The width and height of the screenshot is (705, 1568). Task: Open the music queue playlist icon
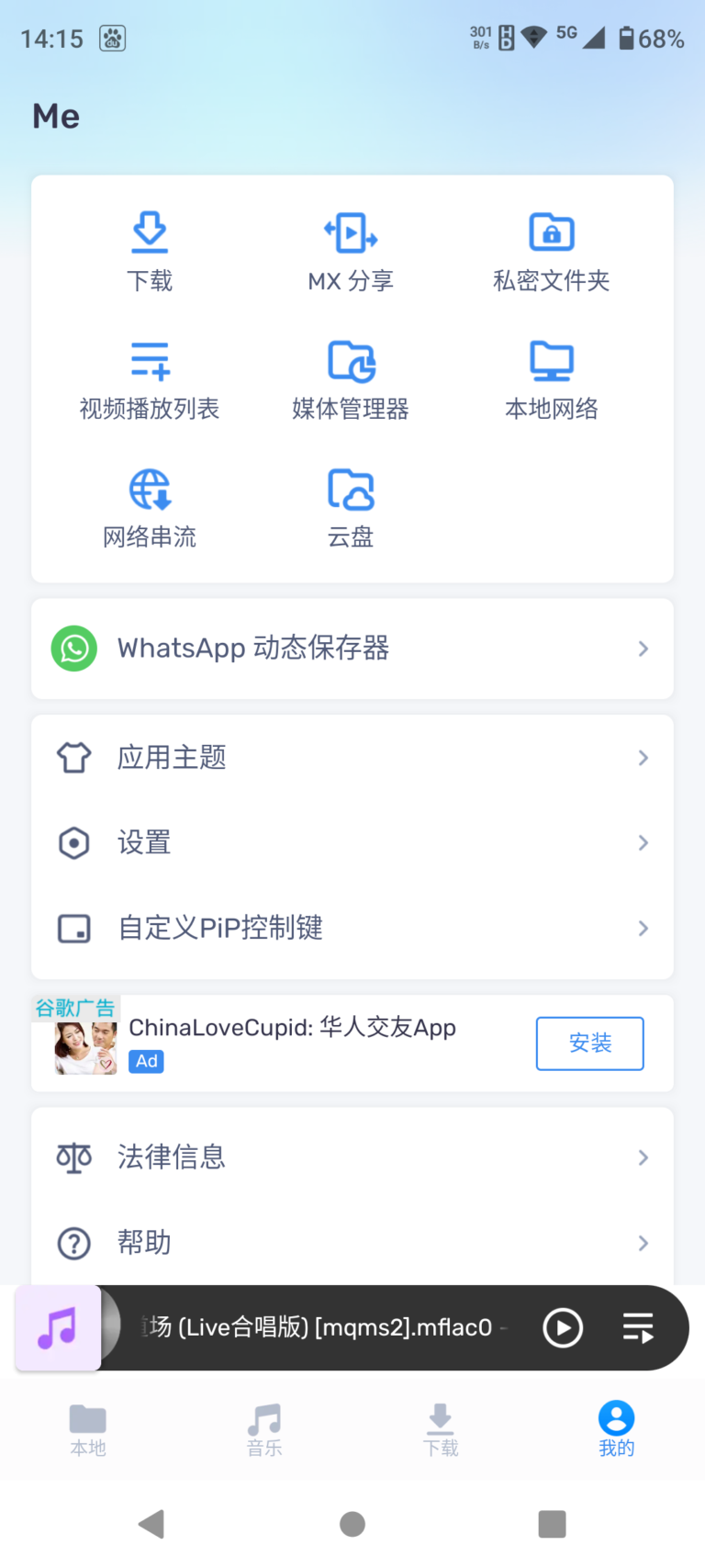click(638, 1326)
